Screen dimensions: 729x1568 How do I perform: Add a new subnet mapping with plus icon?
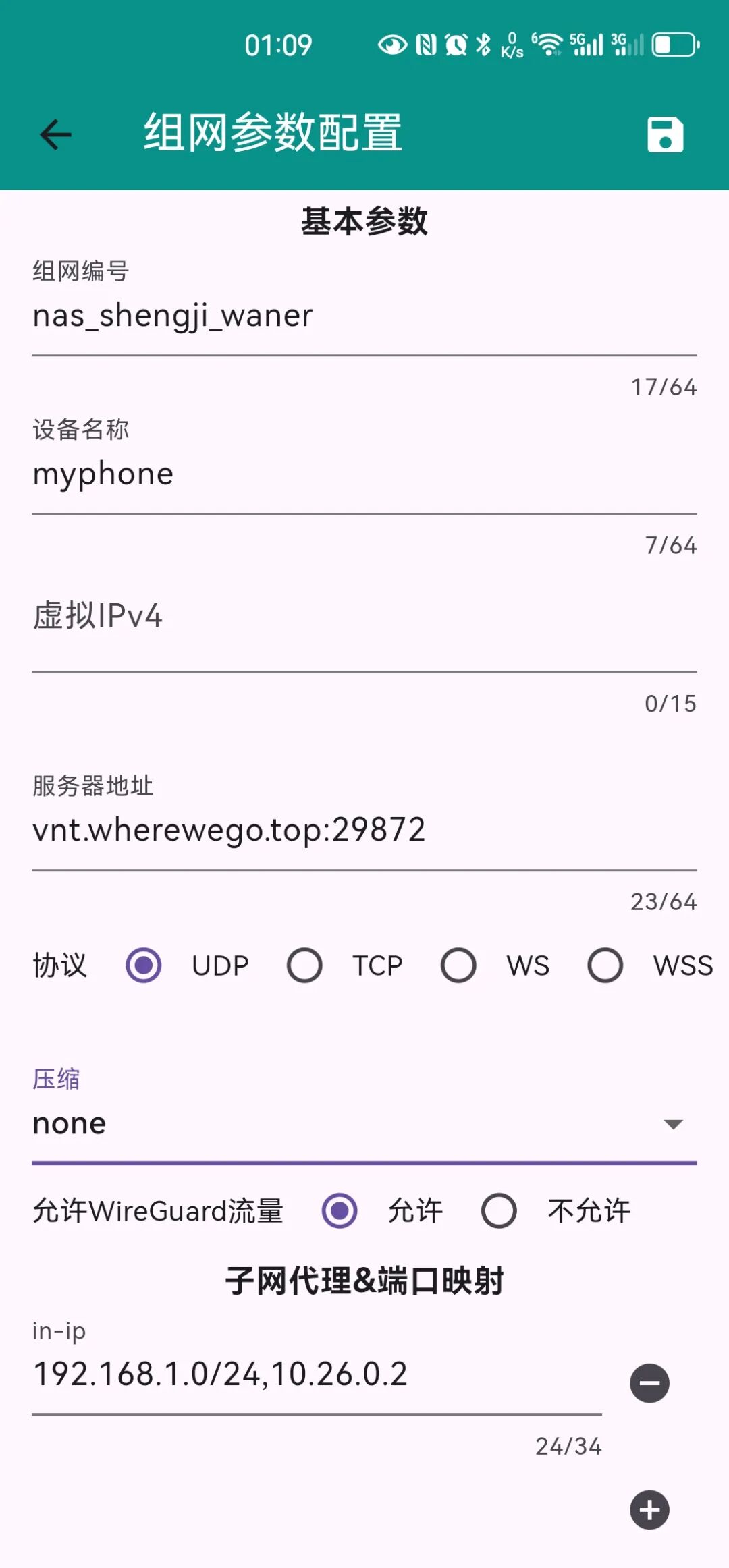coord(648,1510)
